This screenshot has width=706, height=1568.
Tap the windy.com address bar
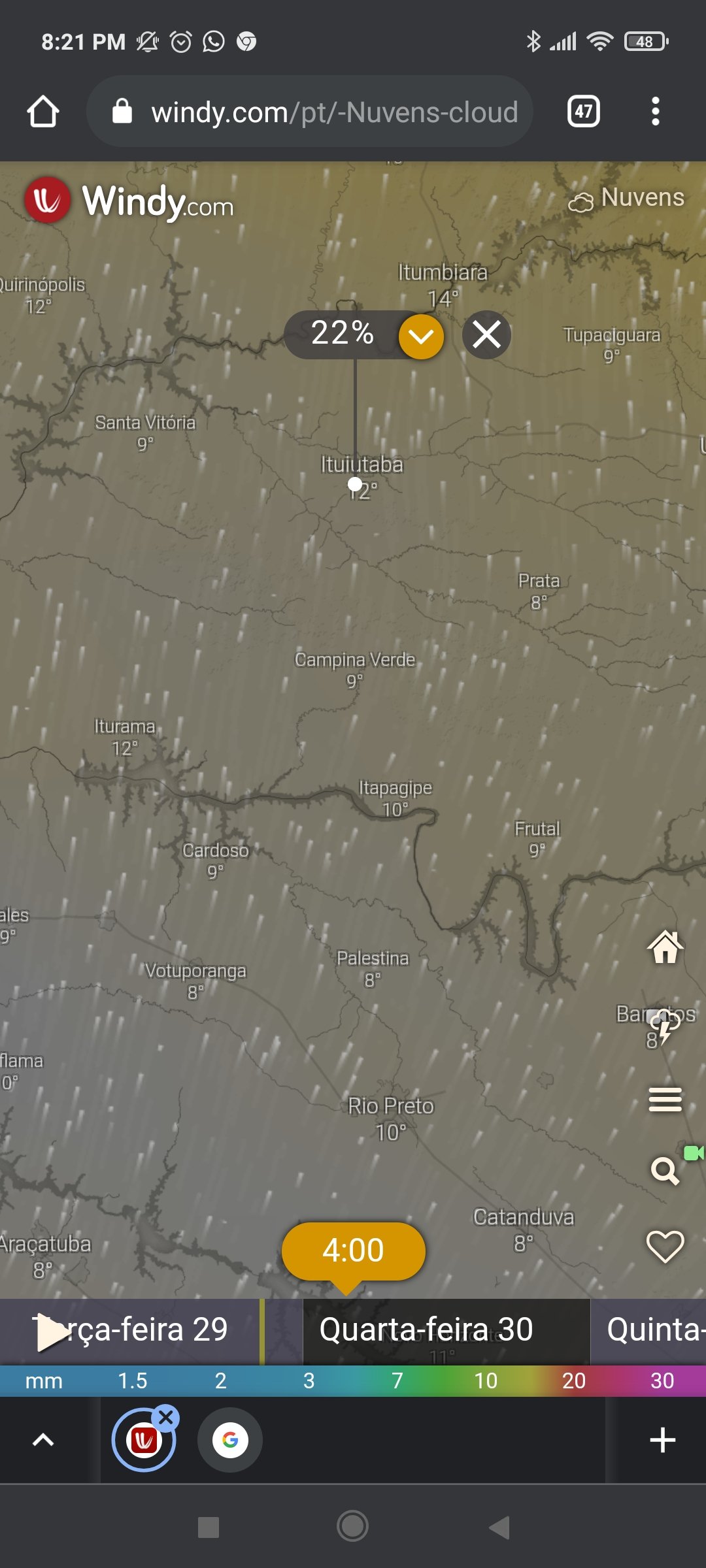(x=309, y=112)
